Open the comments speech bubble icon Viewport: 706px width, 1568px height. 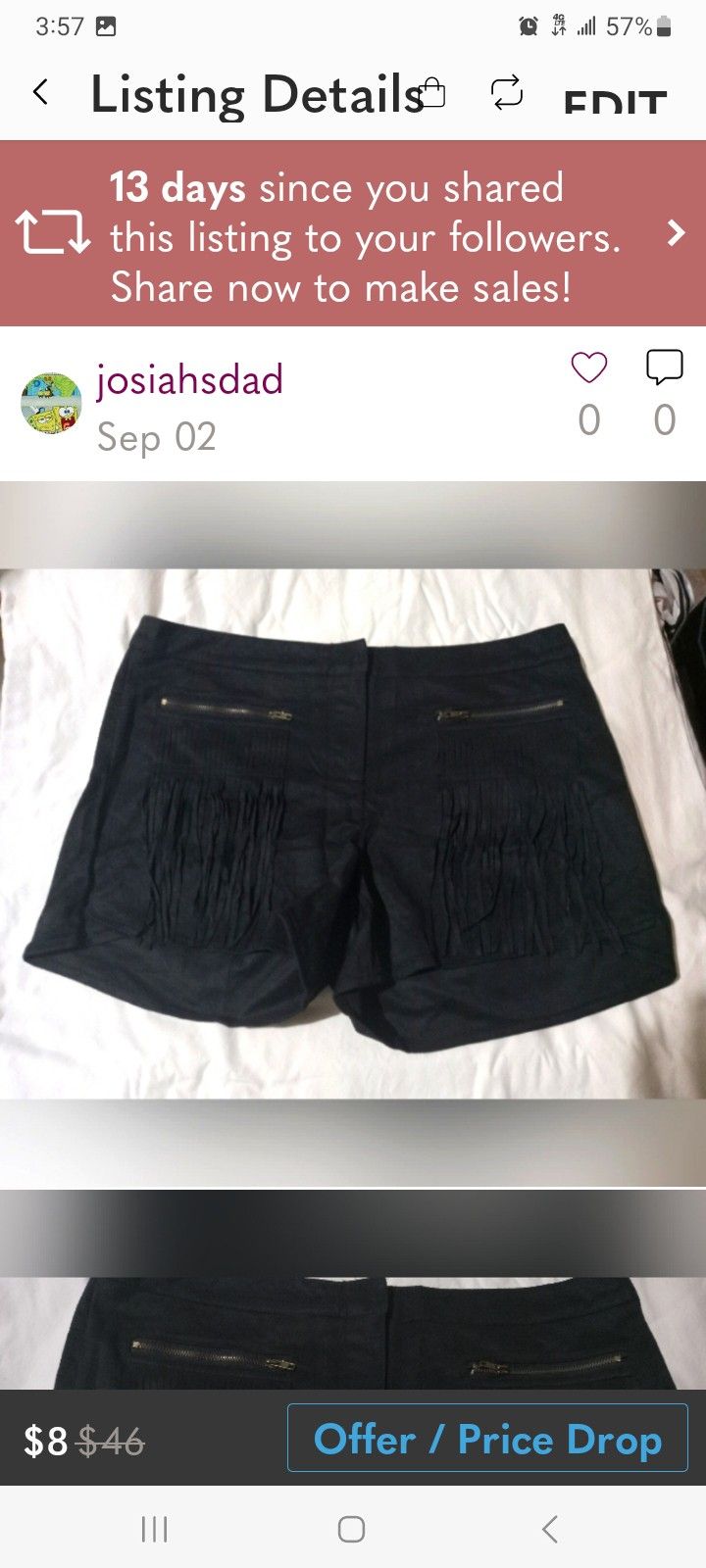pos(664,365)
